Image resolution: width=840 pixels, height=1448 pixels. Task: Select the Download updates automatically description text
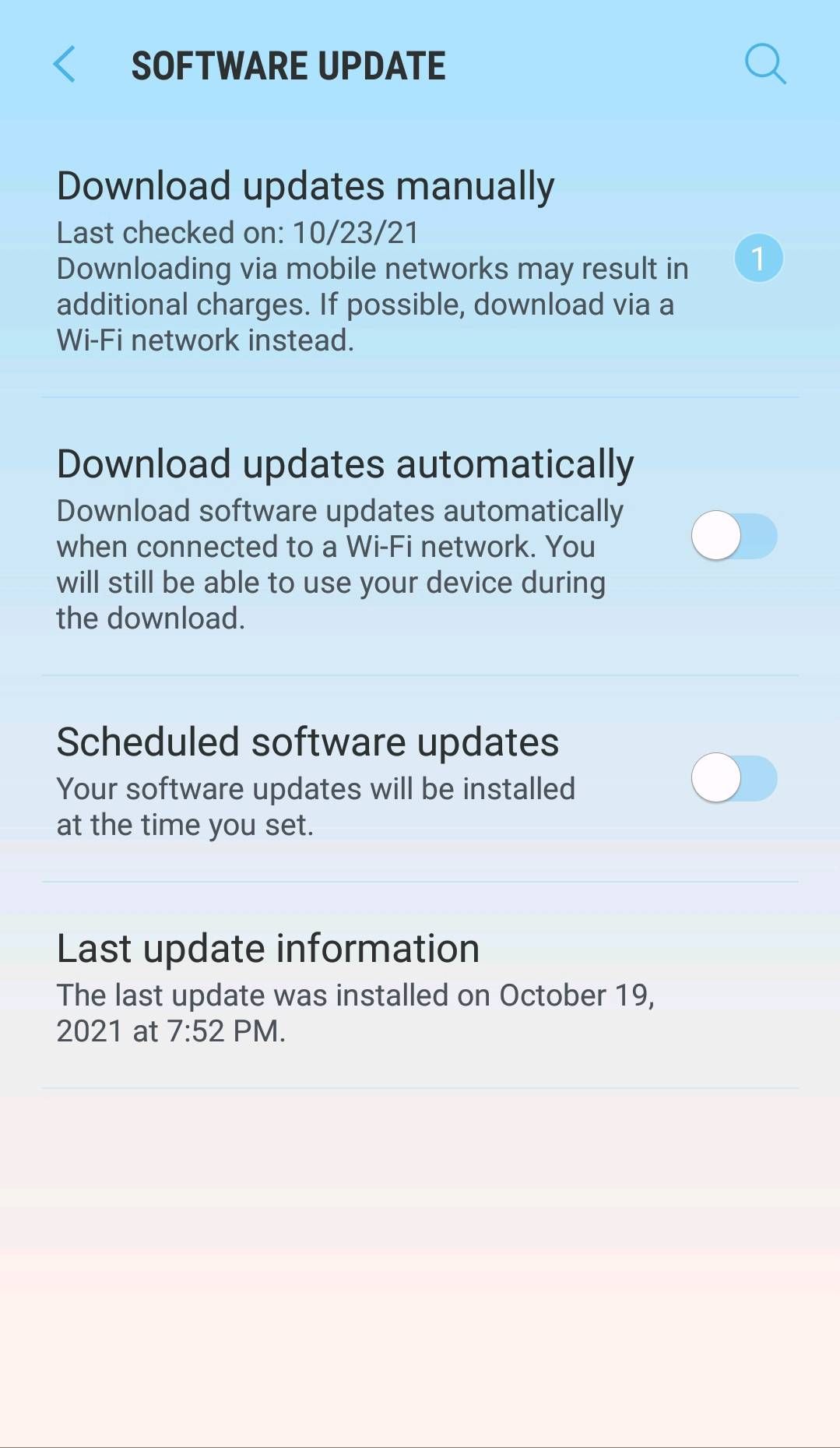pos(337,564)
